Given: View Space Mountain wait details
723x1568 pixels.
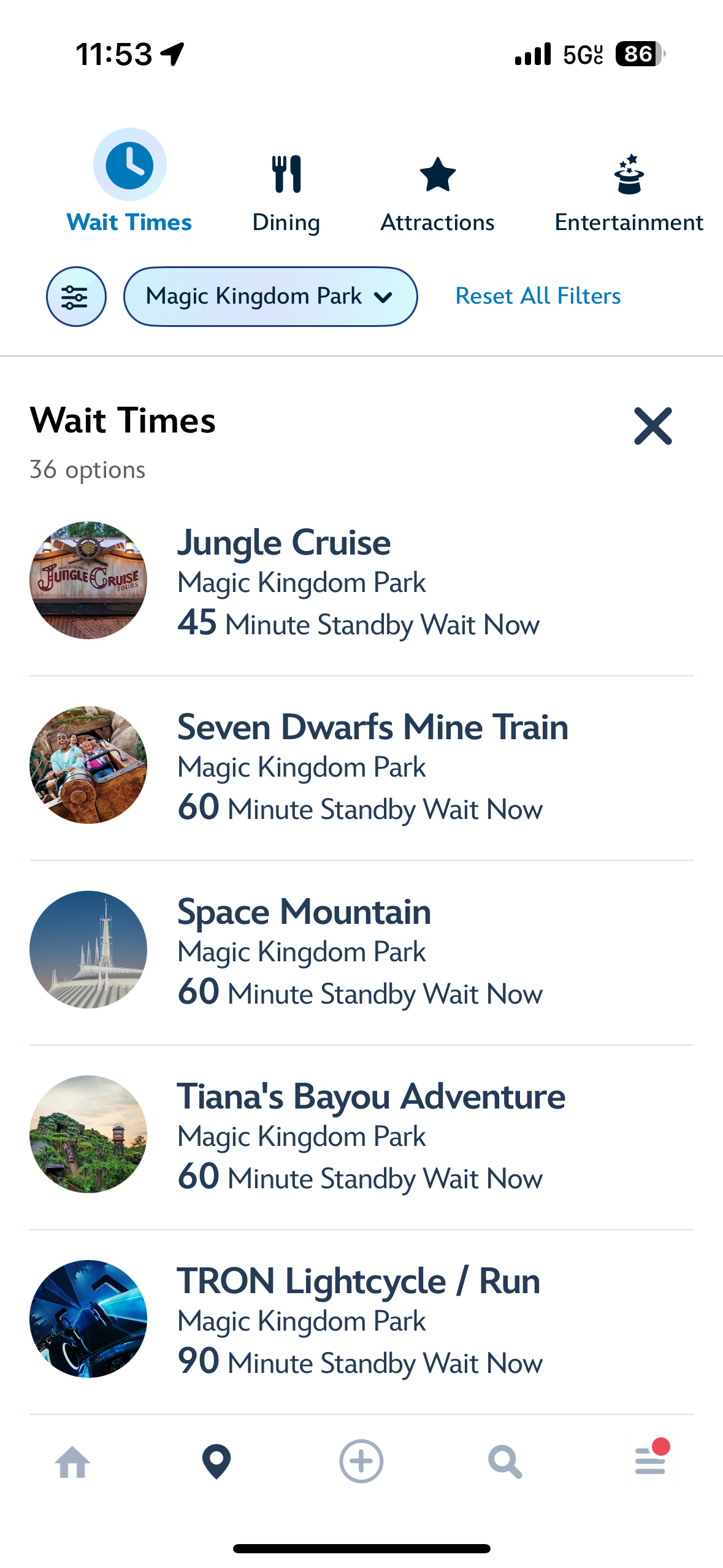Looking at the screenshot, I should [361, 950].
